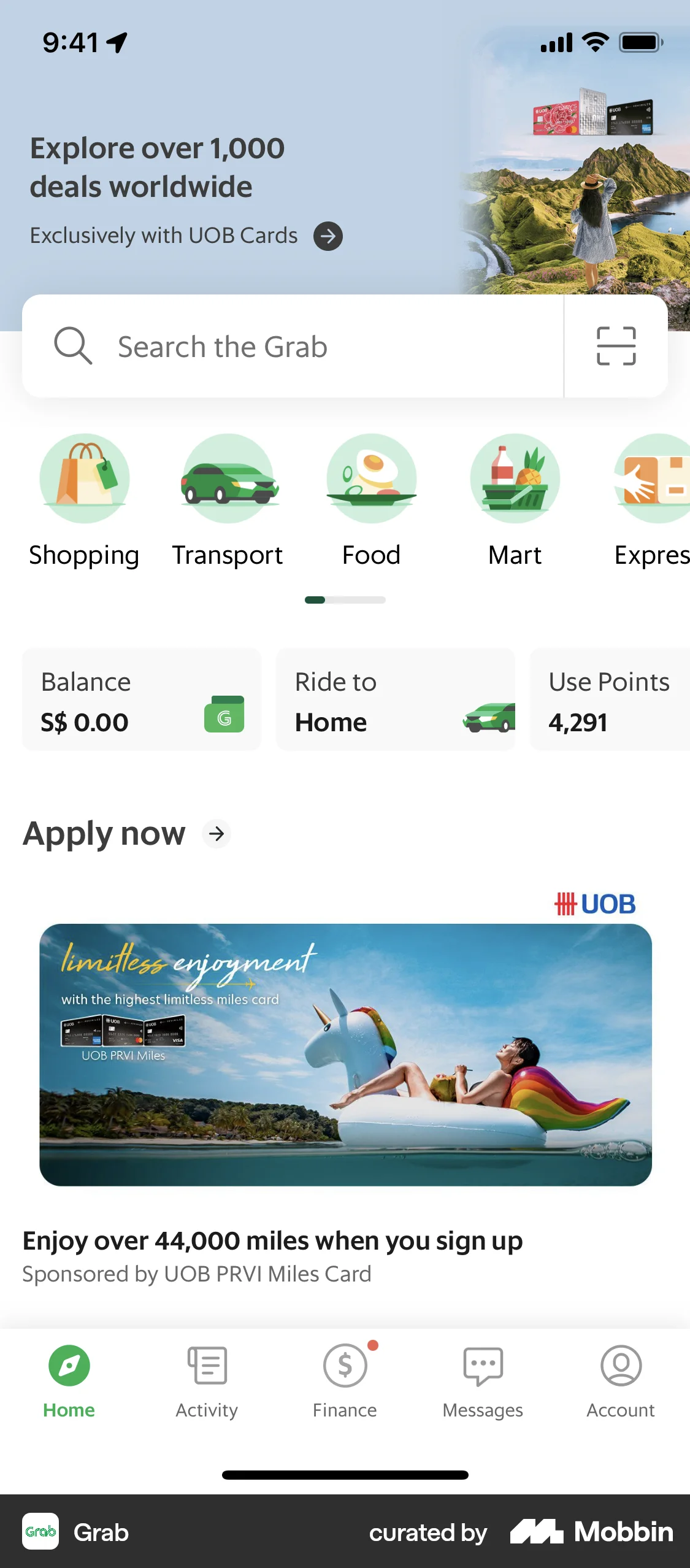
Task: Tap the Search the Grab field
Action: point(288,346)
